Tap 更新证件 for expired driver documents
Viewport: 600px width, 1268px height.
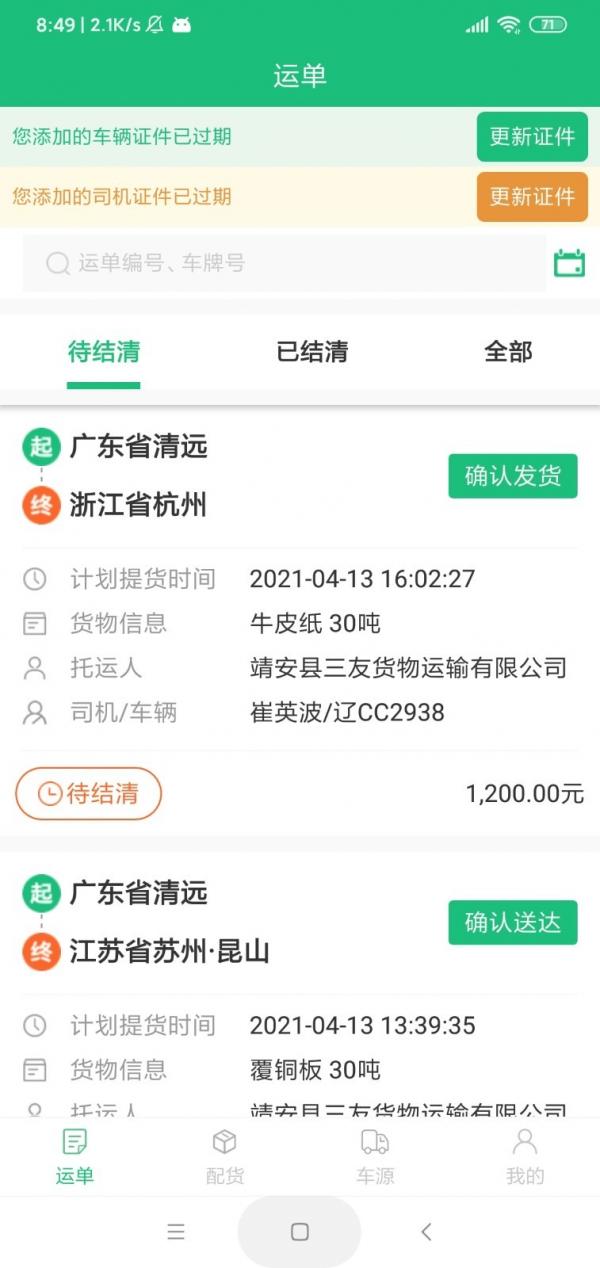point(531,197)
